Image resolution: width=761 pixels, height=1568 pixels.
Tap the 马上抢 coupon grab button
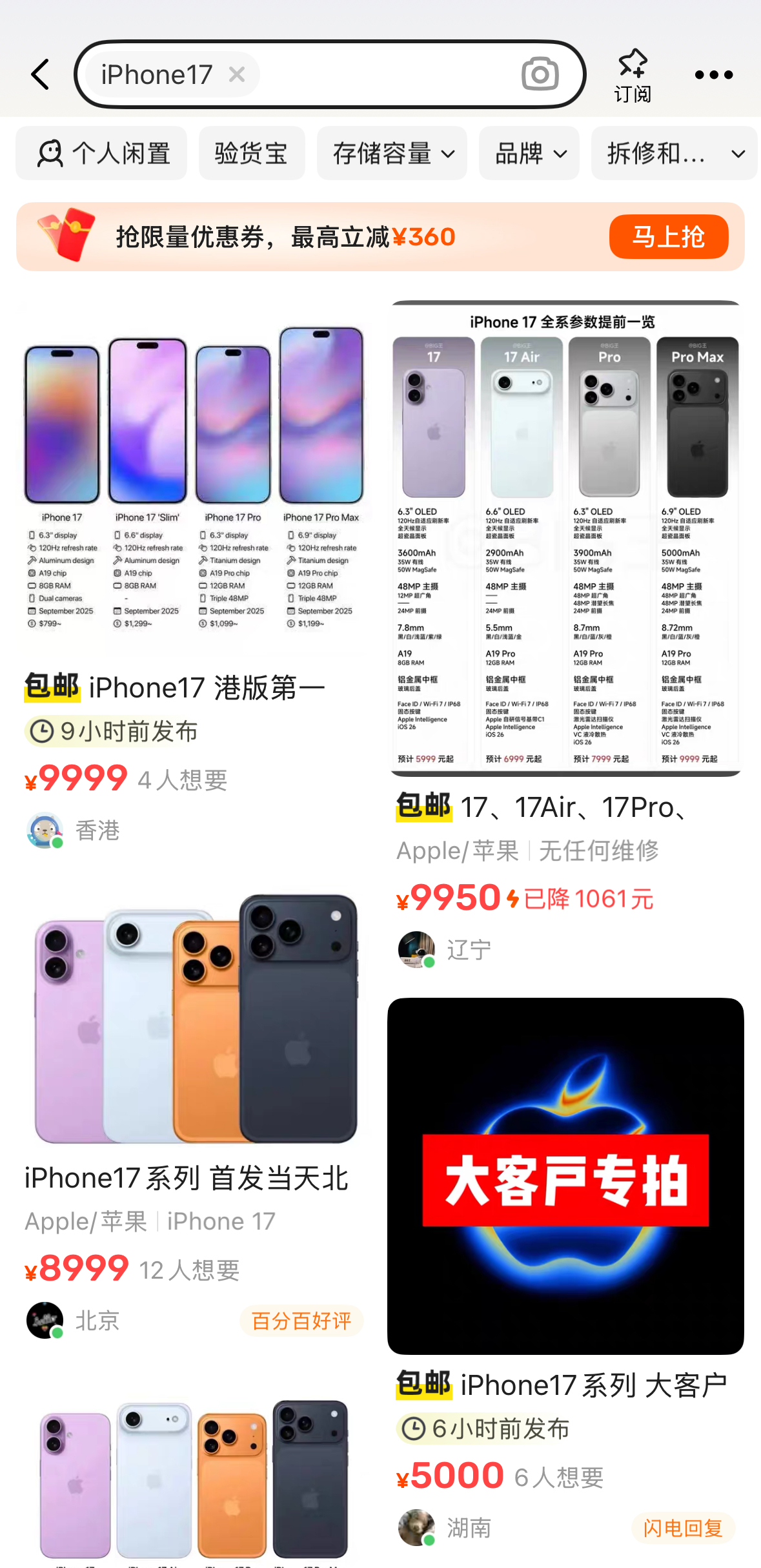point(669,236)
